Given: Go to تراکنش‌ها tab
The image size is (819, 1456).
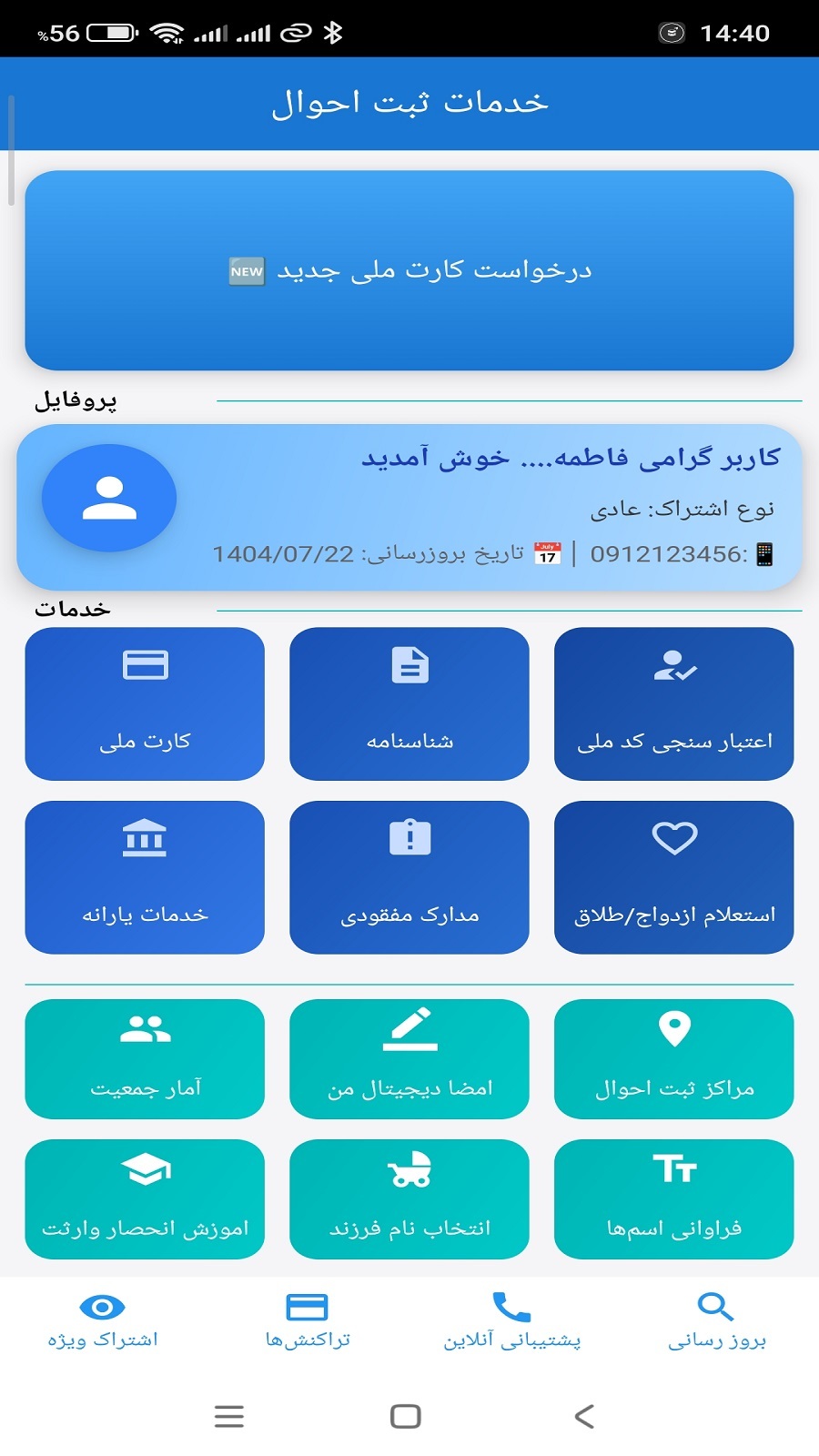Looking at the screenshot, I should 308,1321.
